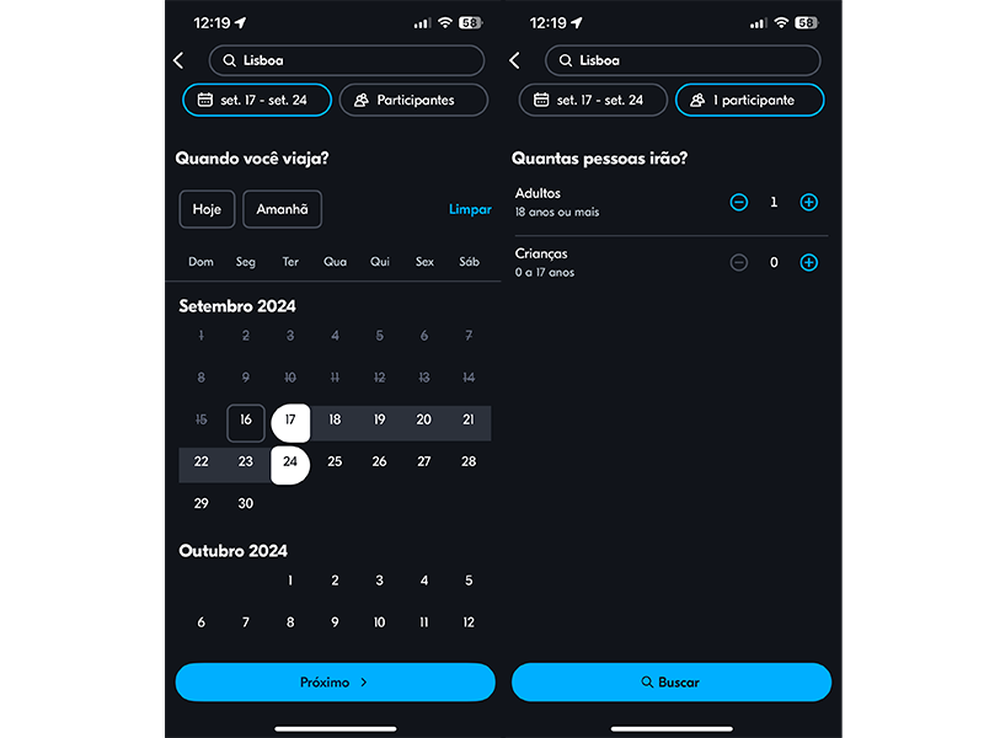Increase the Adultos count
The width and height of the screenshot is (984, 738).
coord(809,202)
